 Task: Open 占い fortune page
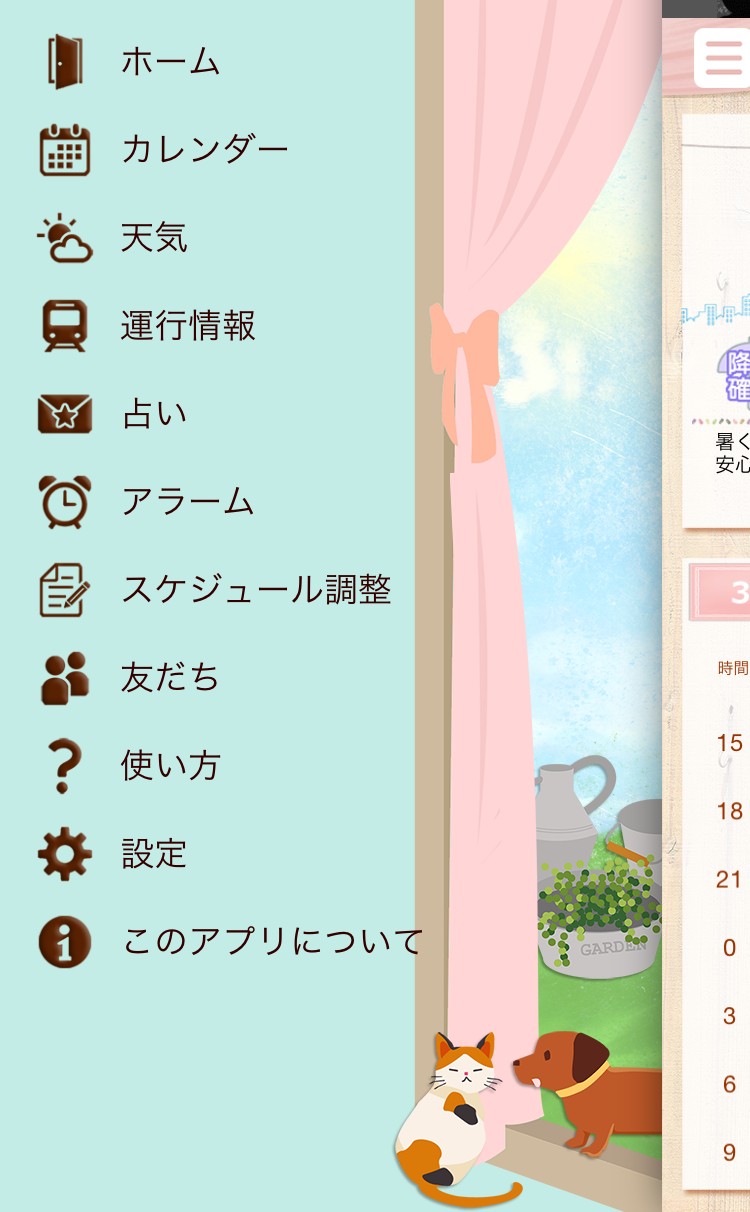pyautogui.click(x=154, y=414)
